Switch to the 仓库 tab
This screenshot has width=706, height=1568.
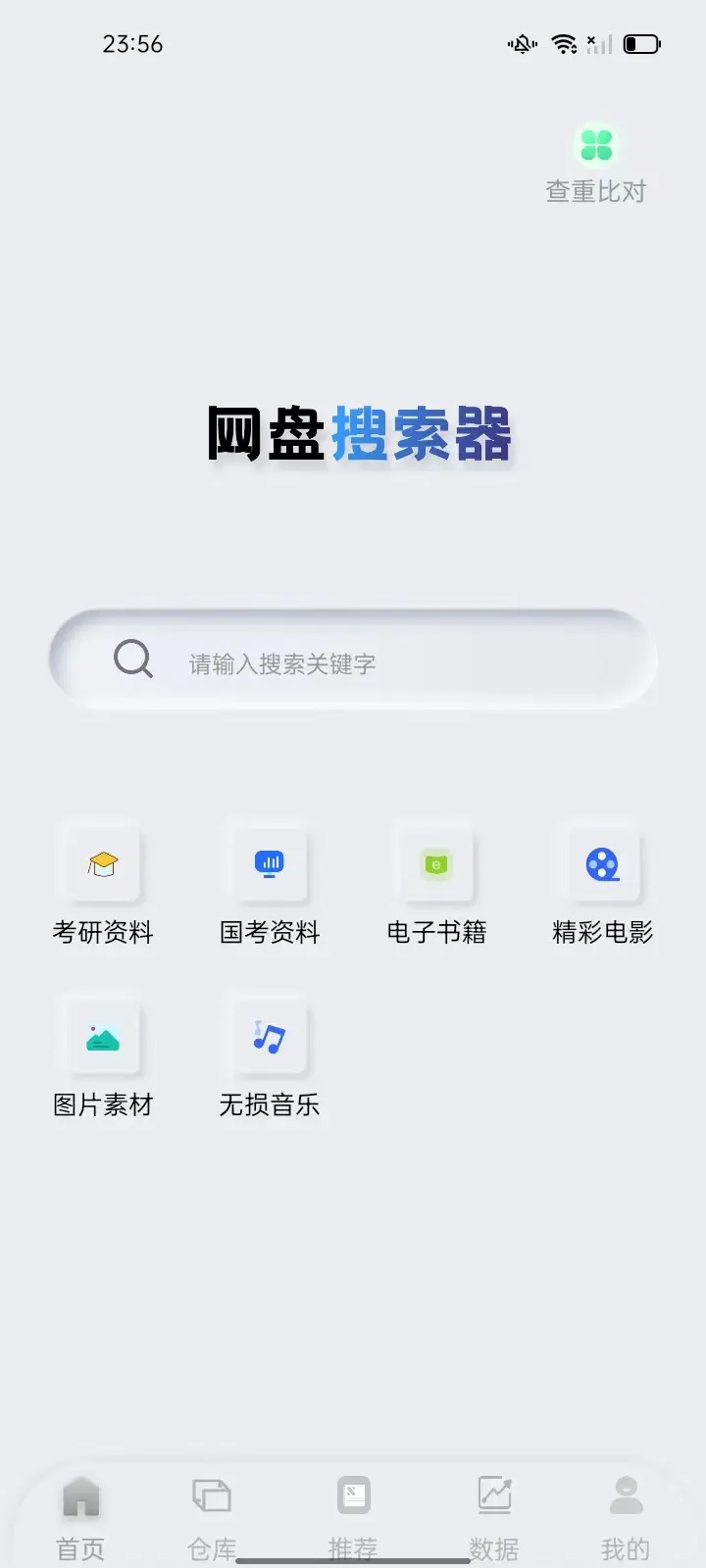coord(212,1515)
